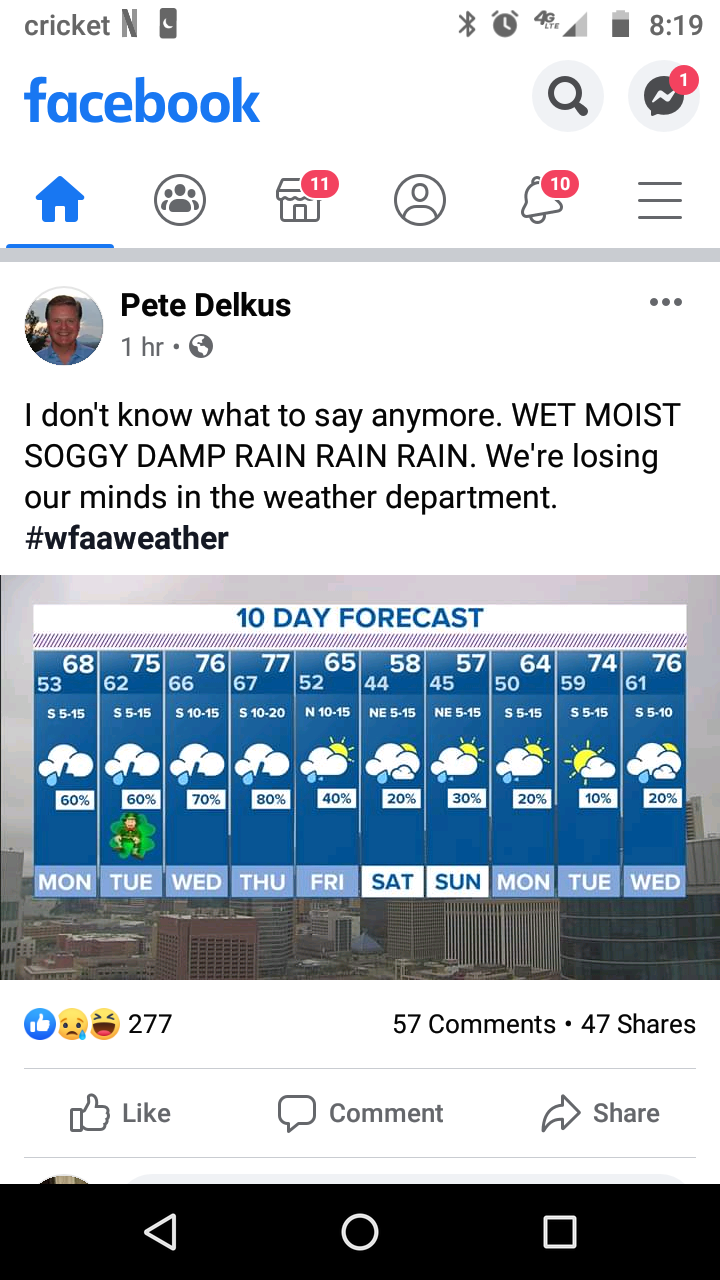720x1280 pixels.
Task: Switch to the Home feed tab
Action: [60, 200]
